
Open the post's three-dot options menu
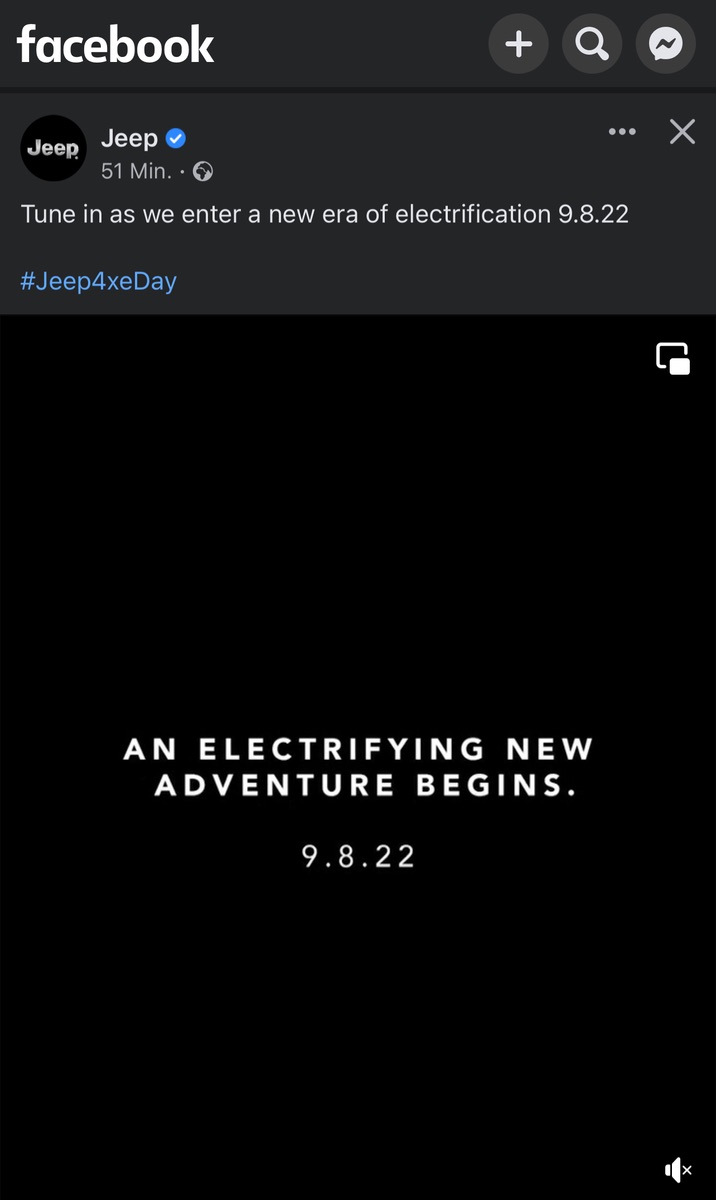(622, 132)
